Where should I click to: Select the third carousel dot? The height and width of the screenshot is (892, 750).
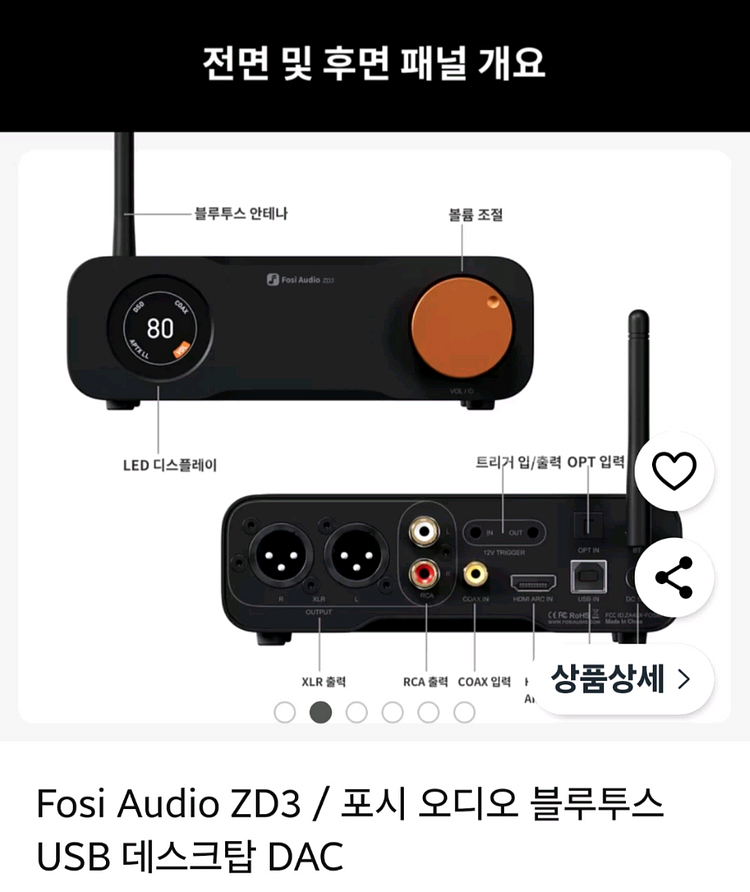[356, 712]
